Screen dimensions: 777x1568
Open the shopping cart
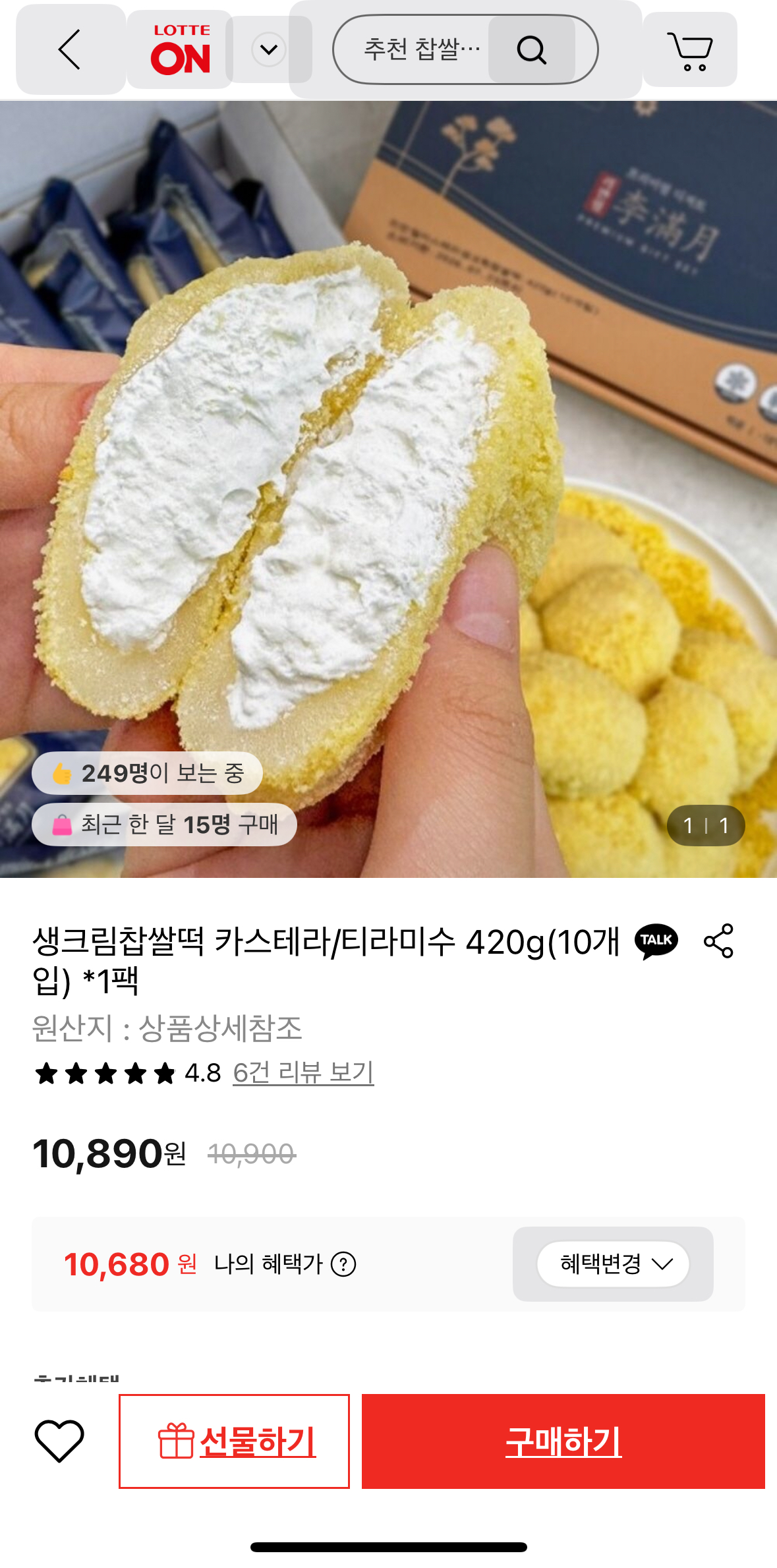pyautogui.click(x=690, y=49)
